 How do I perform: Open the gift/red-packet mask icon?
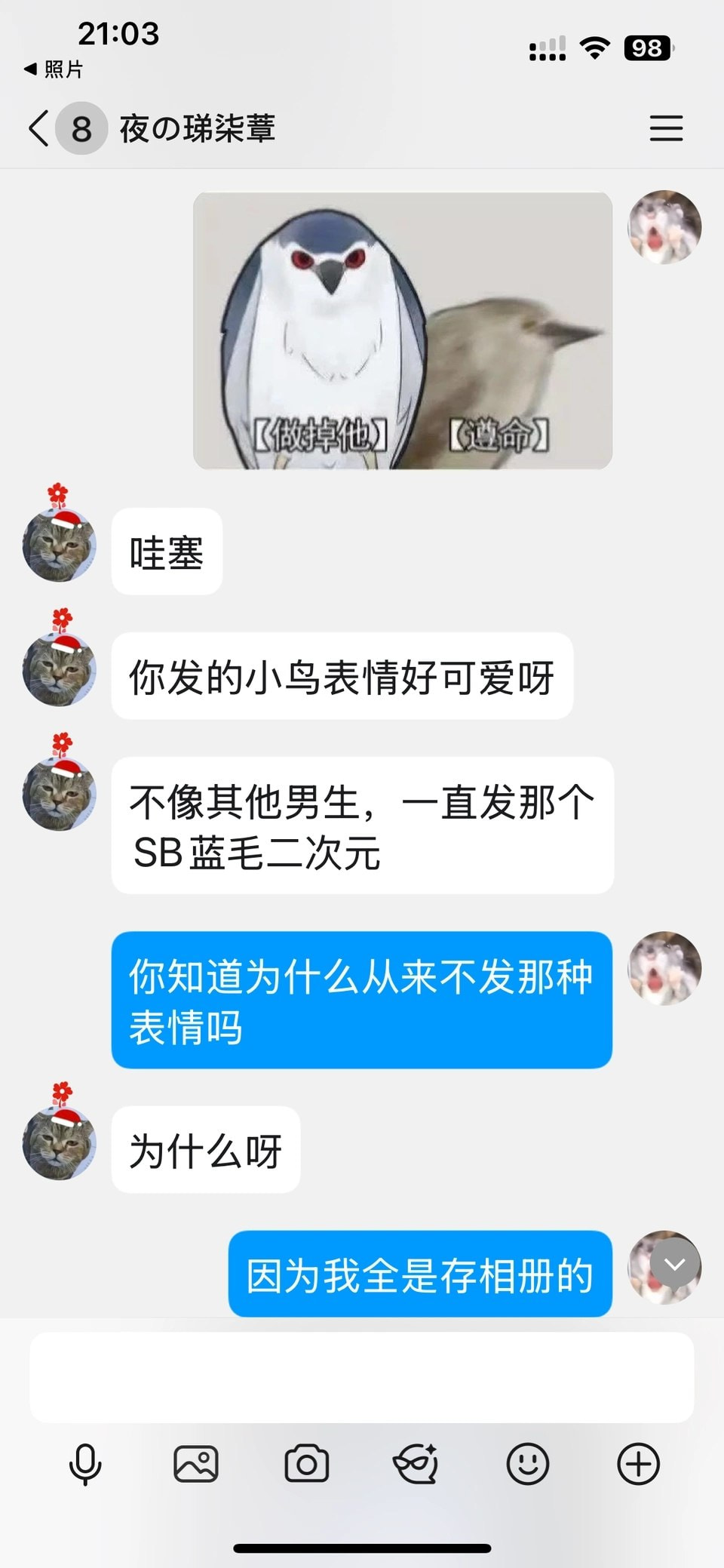click(416, 1465)
